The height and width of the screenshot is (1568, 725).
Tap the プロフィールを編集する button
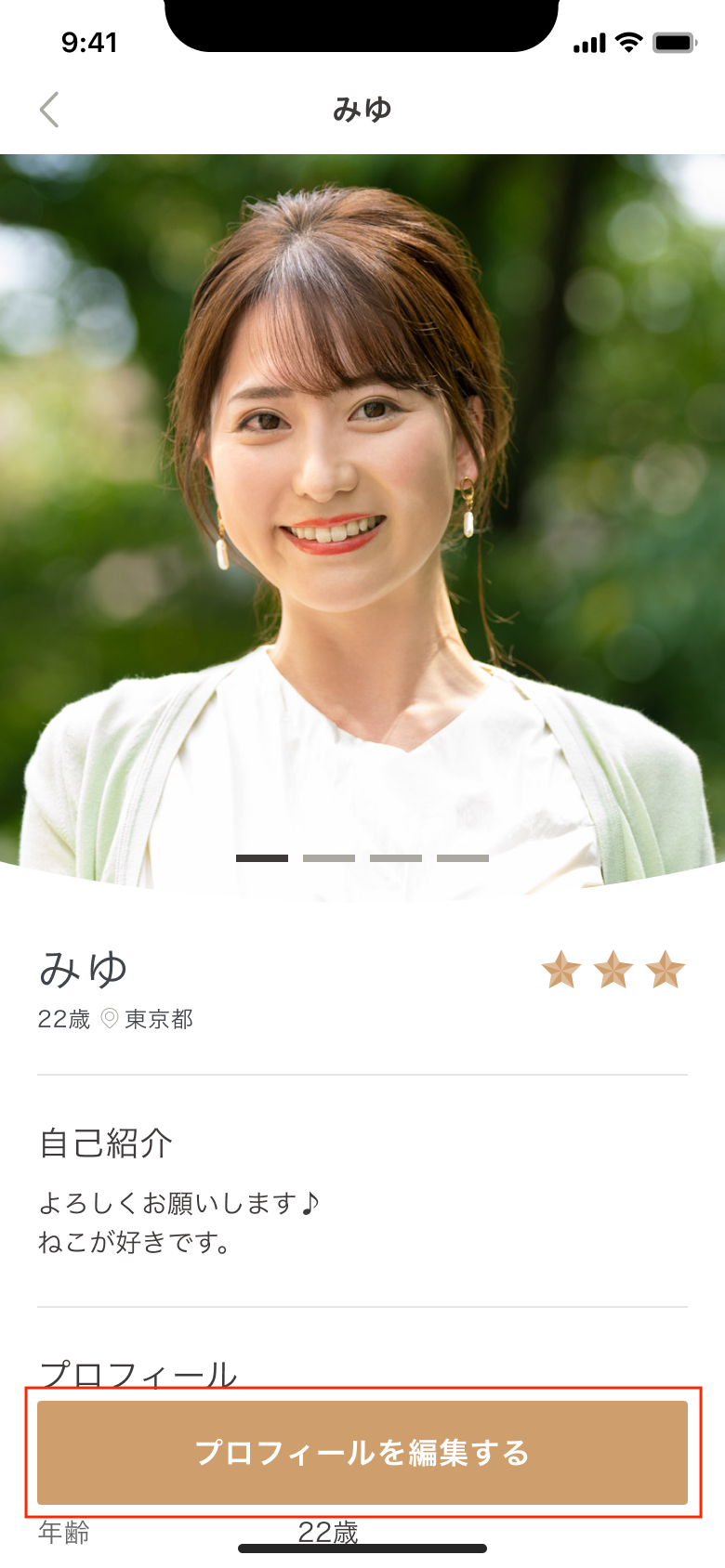tap(362, 1452)
